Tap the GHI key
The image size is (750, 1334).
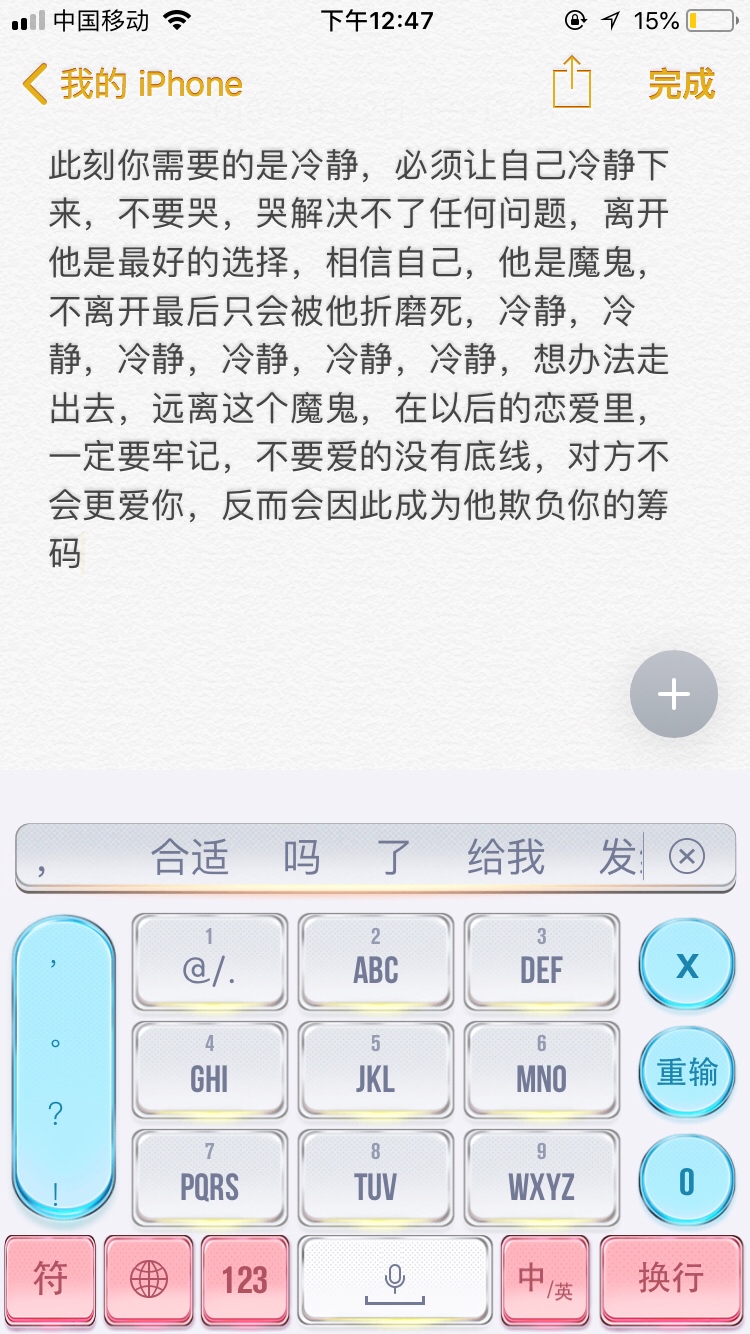(210, 1069)
